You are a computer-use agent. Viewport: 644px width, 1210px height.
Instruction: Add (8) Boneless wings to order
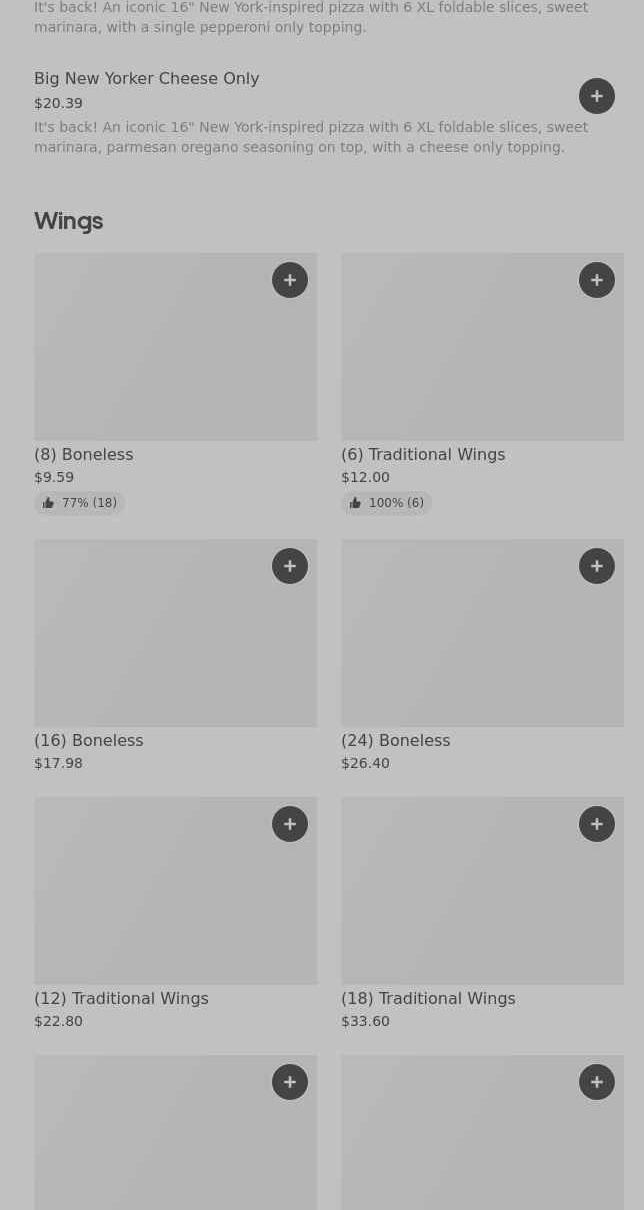[290, 280]
